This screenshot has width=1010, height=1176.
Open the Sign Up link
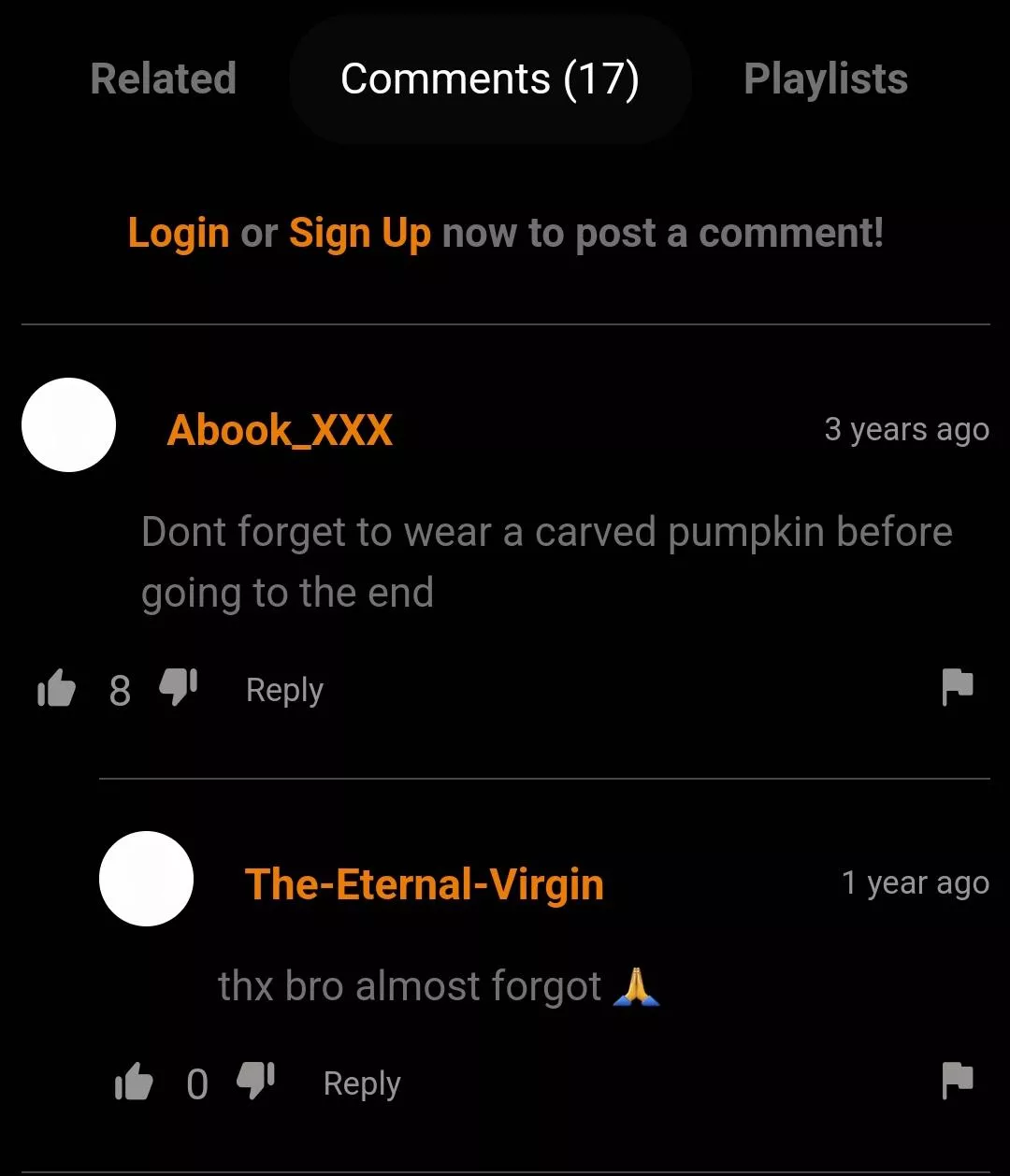[x=359, y=233]
